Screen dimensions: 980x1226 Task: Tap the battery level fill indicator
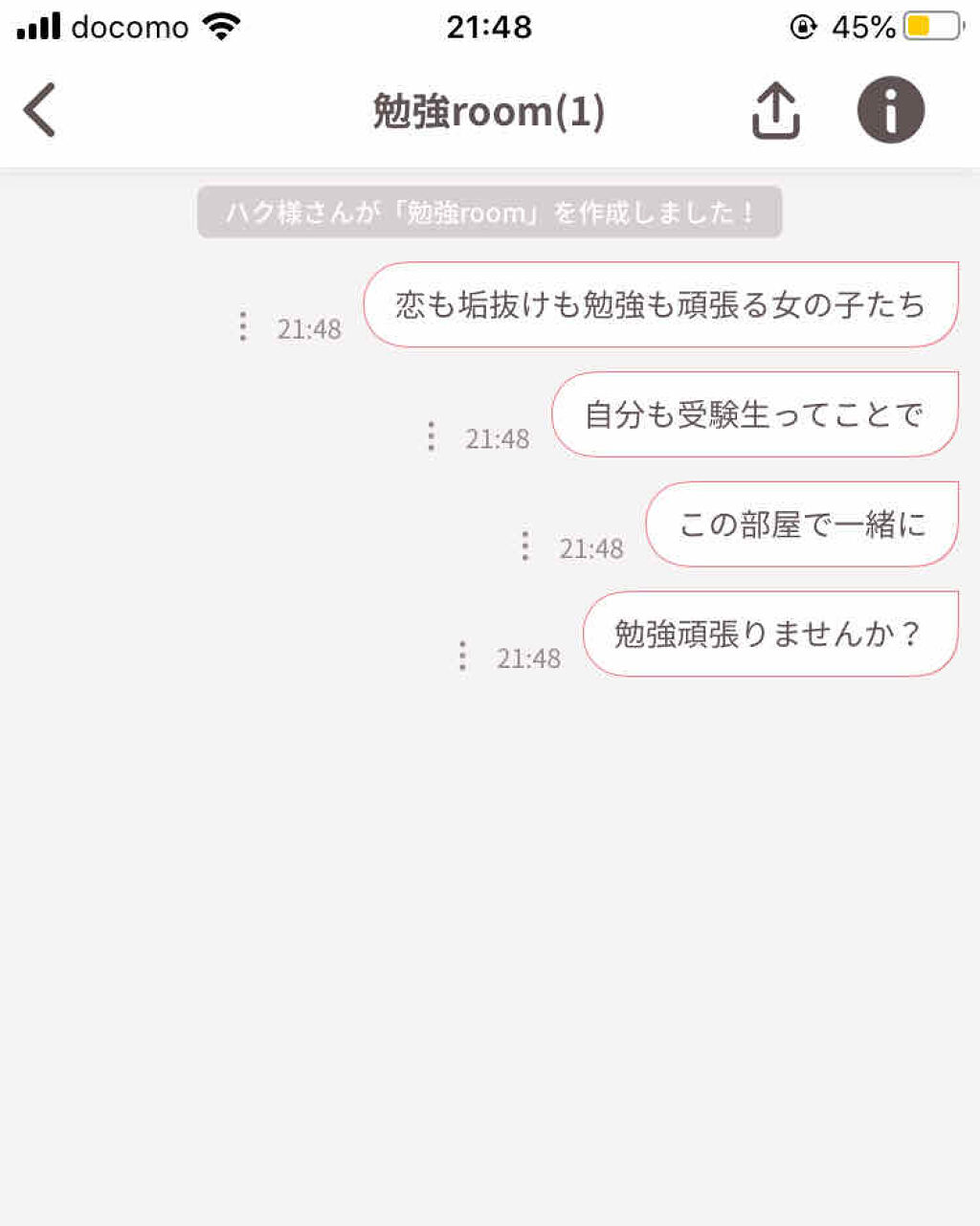click(x=920, y=26)
